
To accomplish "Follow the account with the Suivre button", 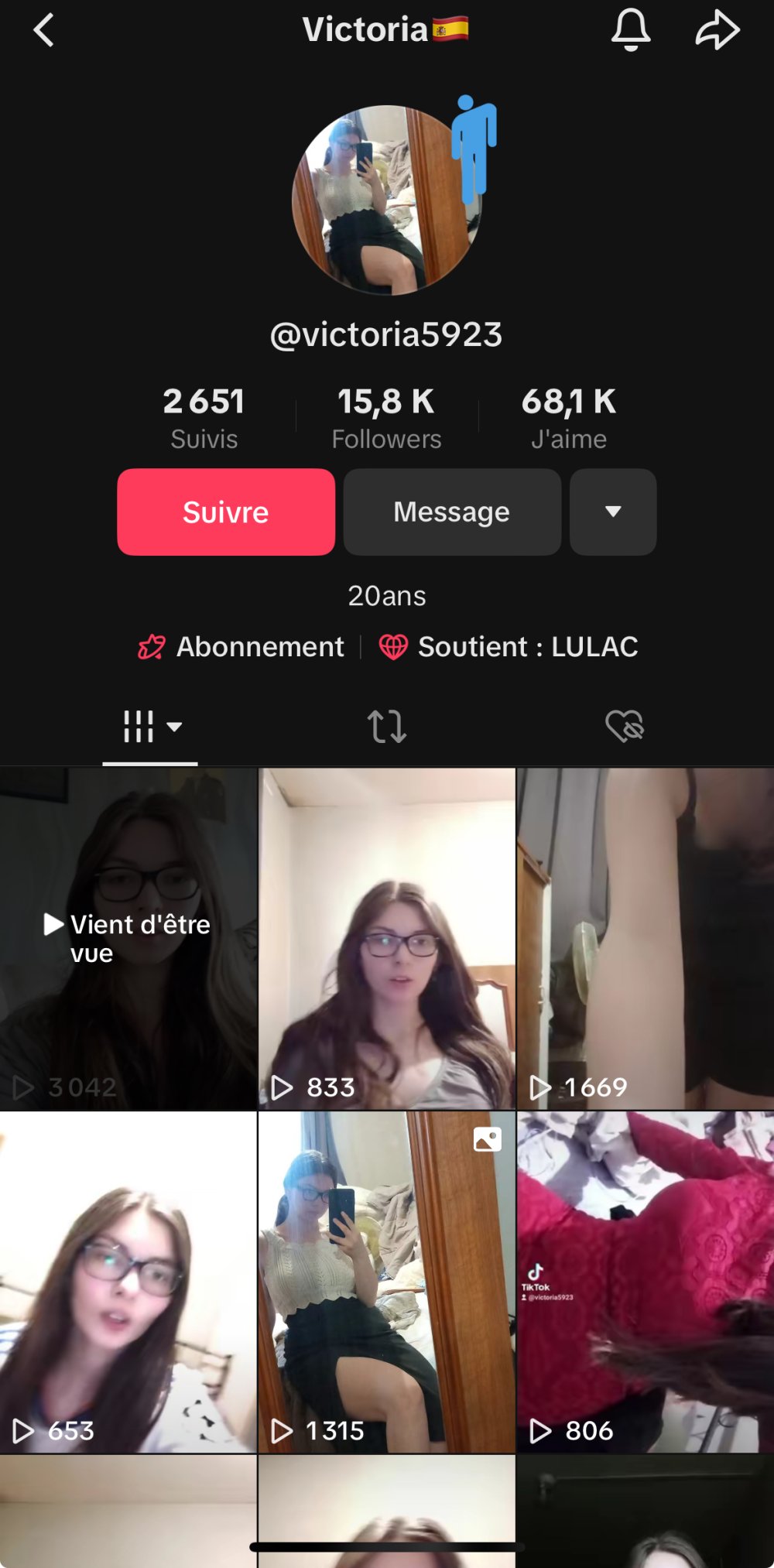I will [225, 512].
